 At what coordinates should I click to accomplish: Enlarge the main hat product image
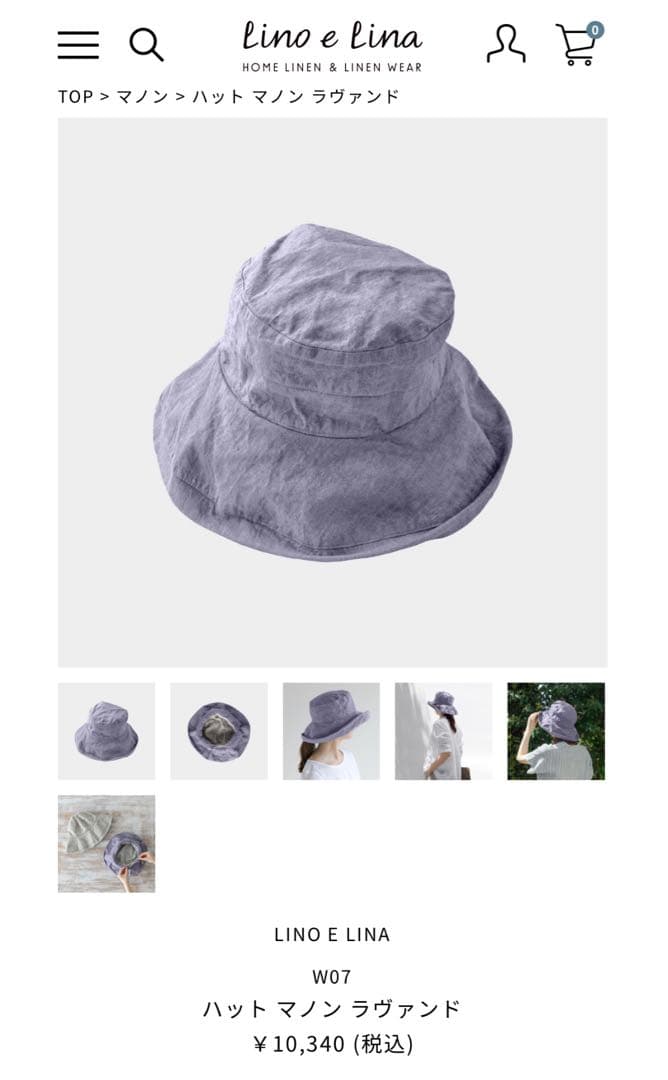click(332, 392)
